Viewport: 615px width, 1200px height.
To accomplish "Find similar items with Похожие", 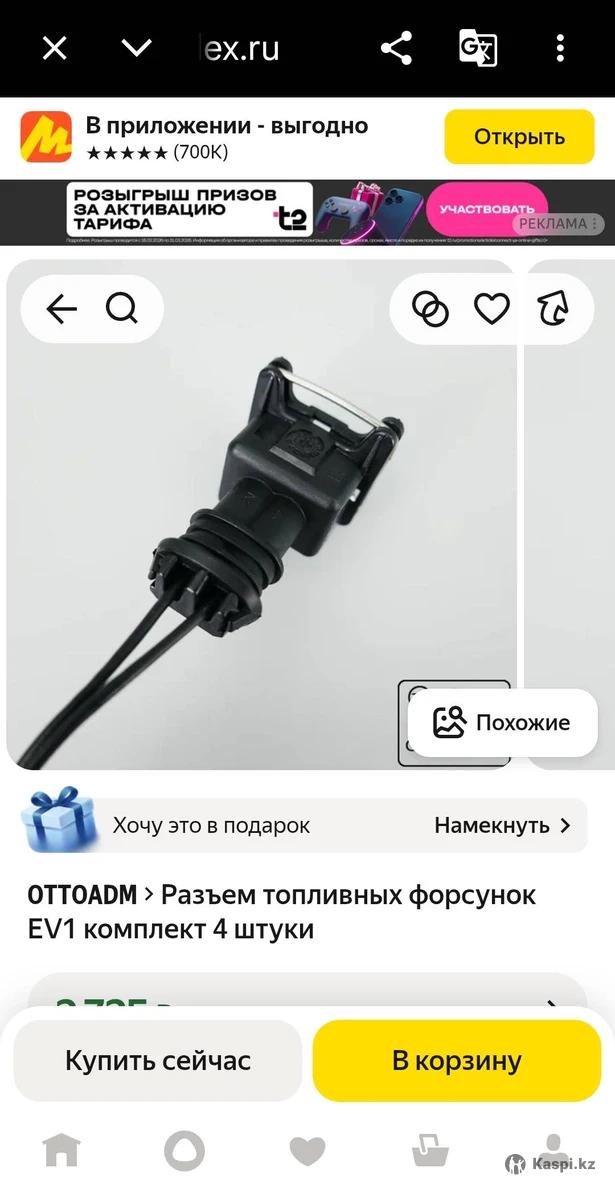I will tap(502, 723).
